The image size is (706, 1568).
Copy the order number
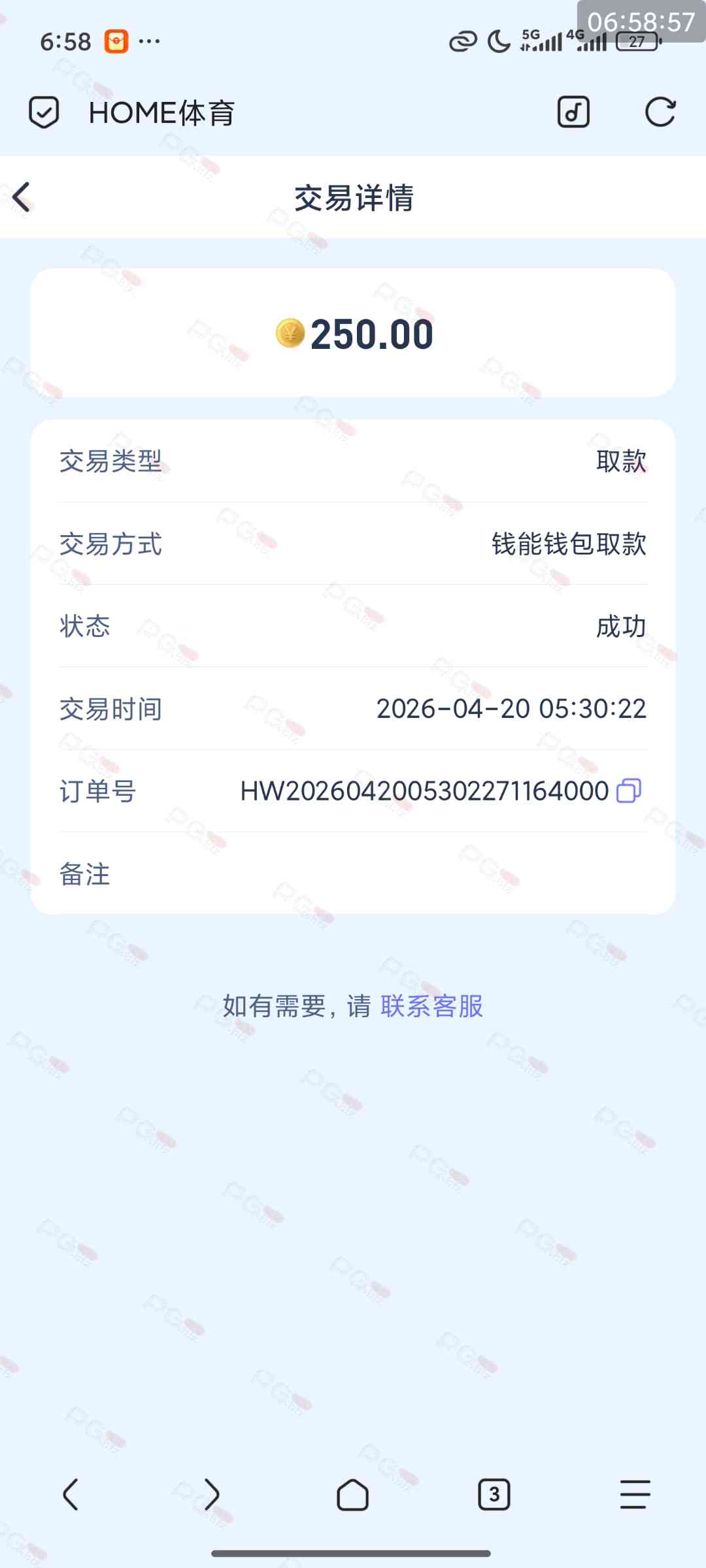tap(629, 791)
